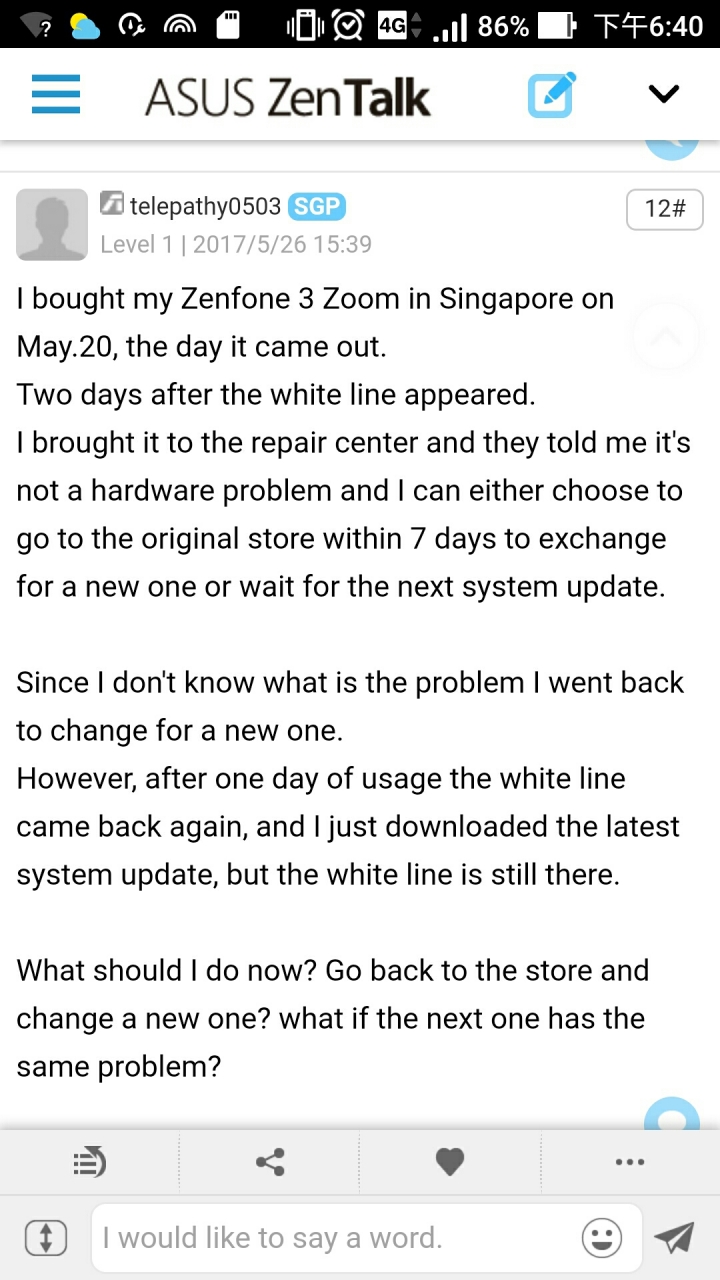The height and width of the screenshot is (1280, 720).
Task: Open the emoji picker
Action: 602,1238
